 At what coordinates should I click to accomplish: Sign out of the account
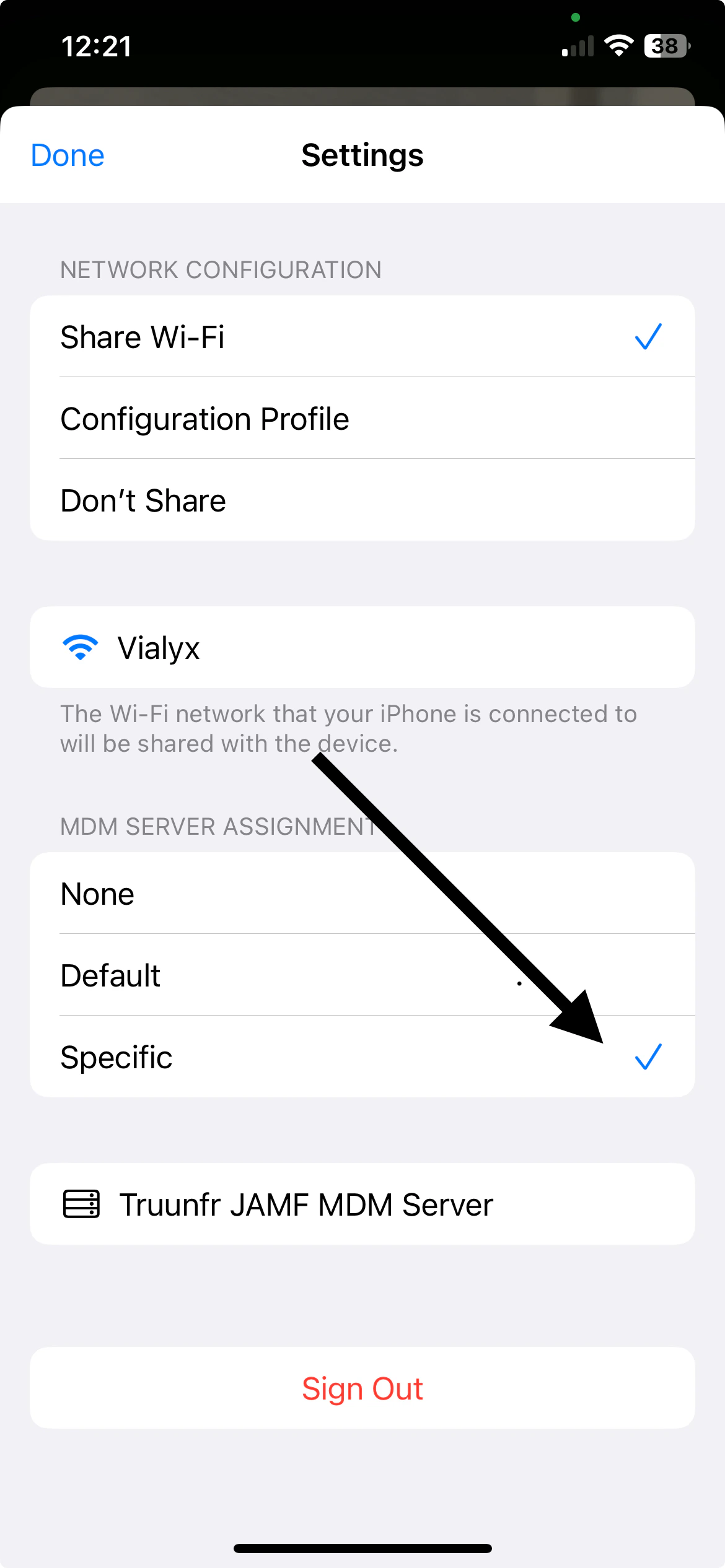(362, 1388)
